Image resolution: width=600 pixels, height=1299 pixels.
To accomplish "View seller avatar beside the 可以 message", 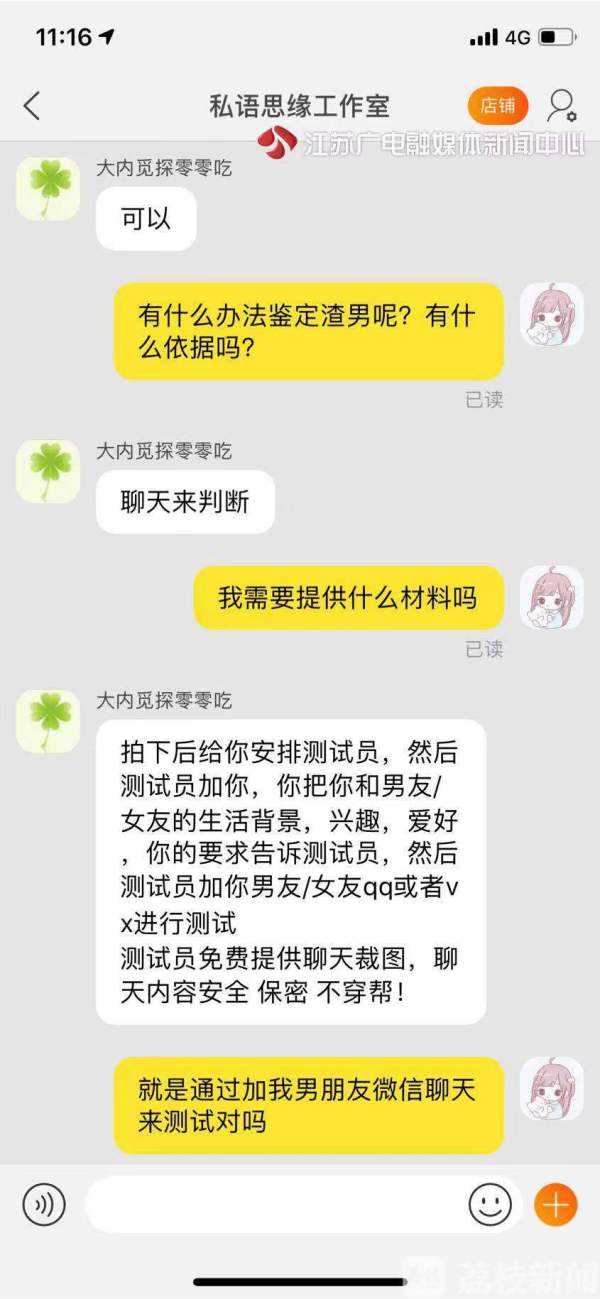I will 47,189.
